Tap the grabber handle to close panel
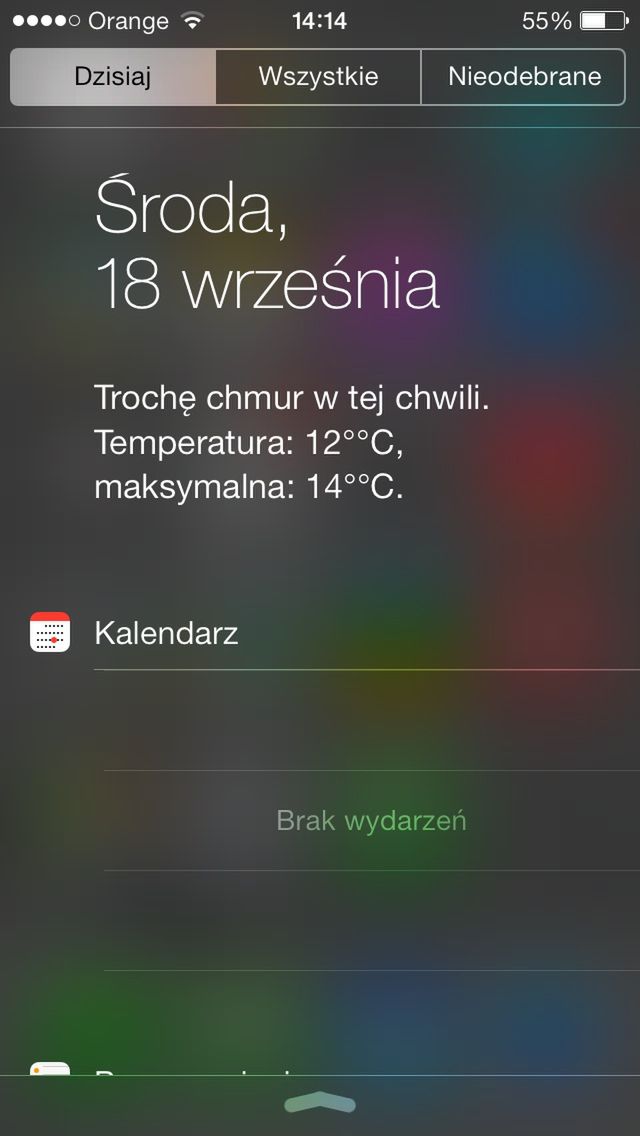This screenshot has width=640, height=1136. click(320, 1105)
